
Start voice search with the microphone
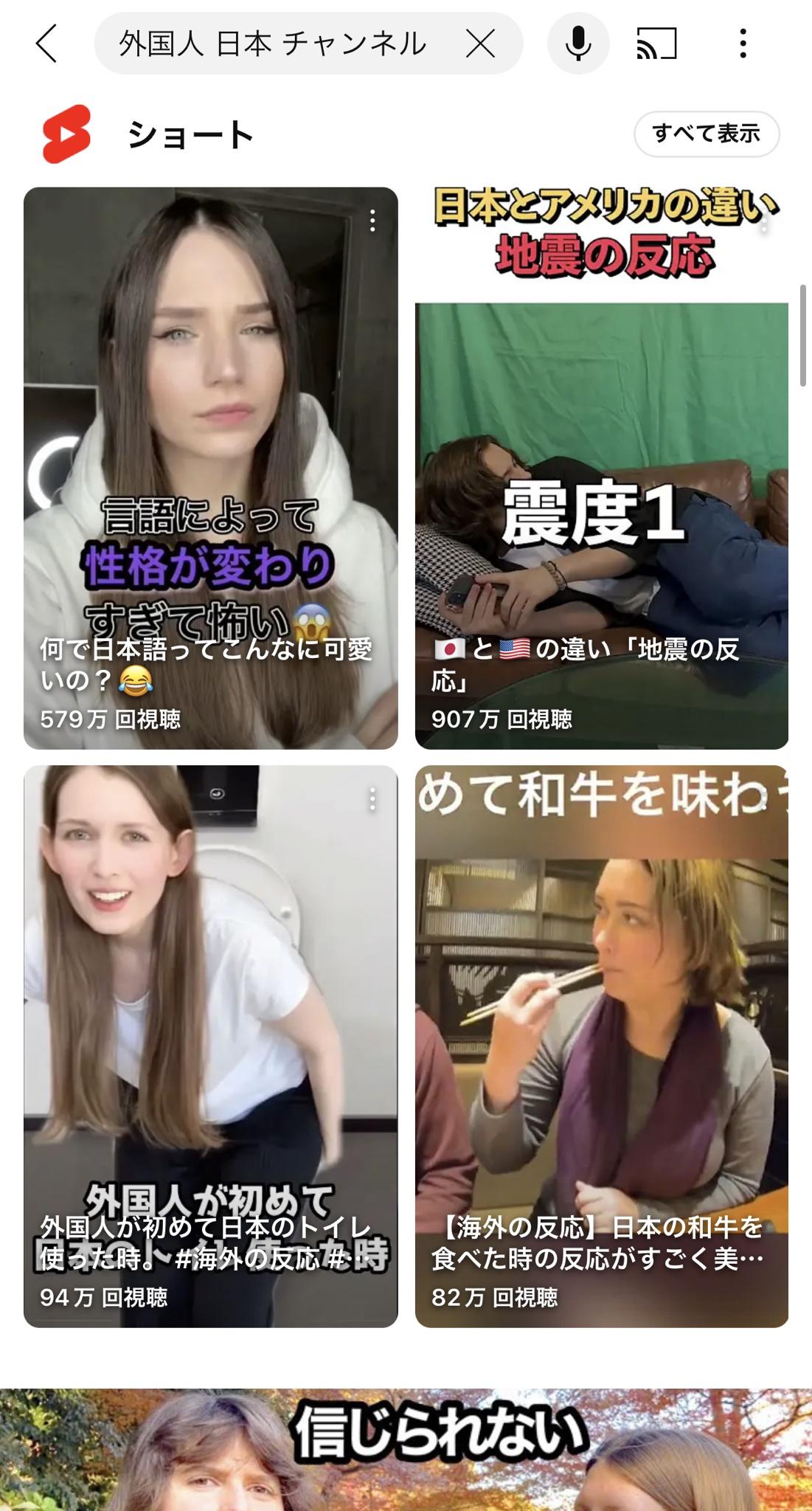click(578, 44)
